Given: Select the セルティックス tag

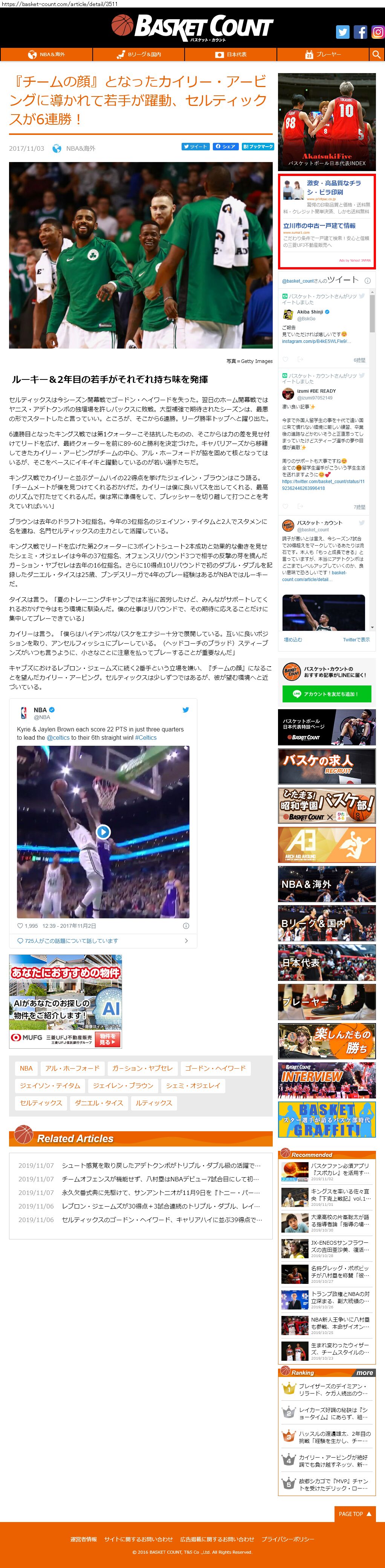Looking at the screenshot, I should [x=41, y=1102].
